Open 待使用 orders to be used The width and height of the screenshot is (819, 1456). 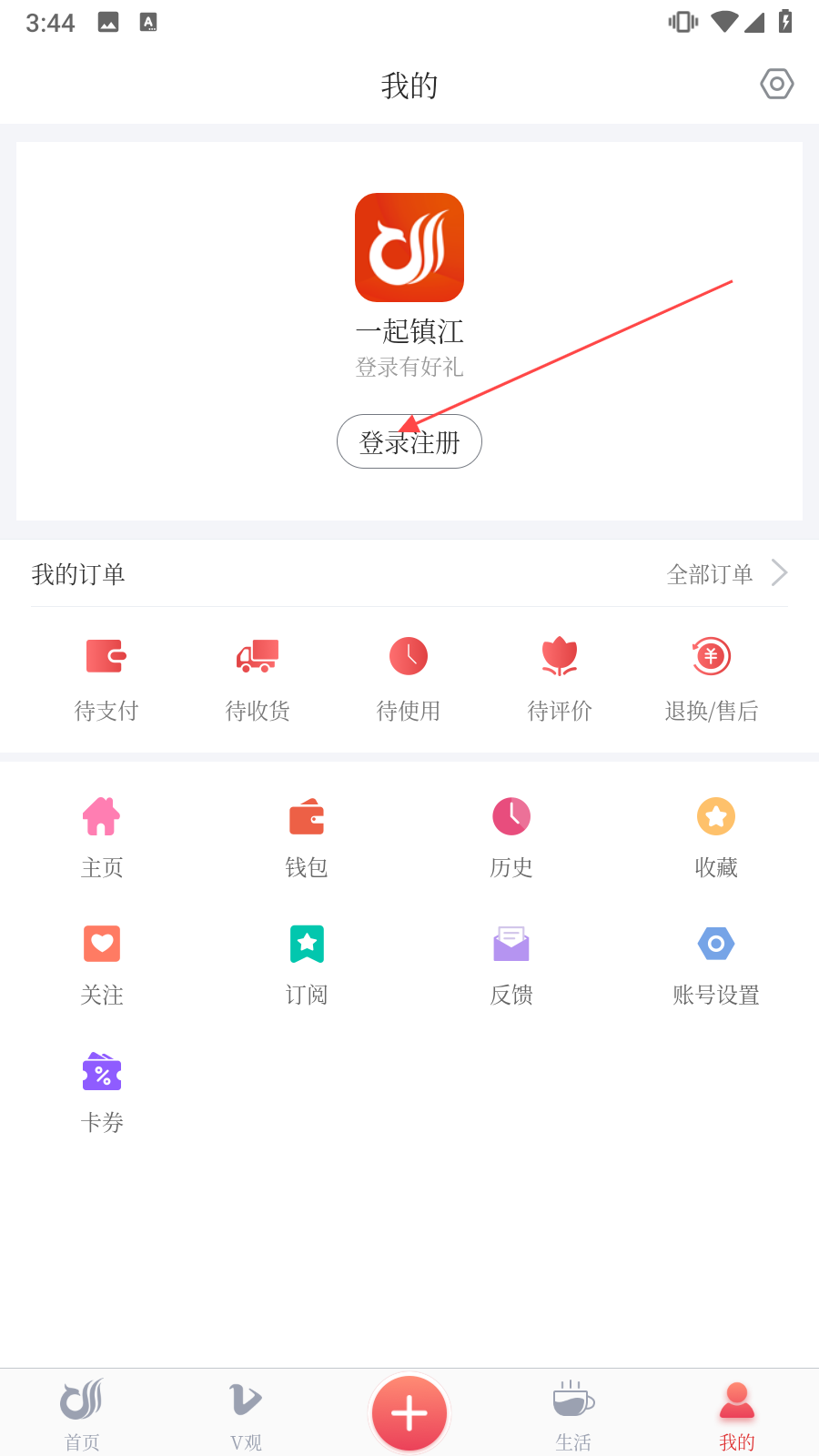point(409,679)
